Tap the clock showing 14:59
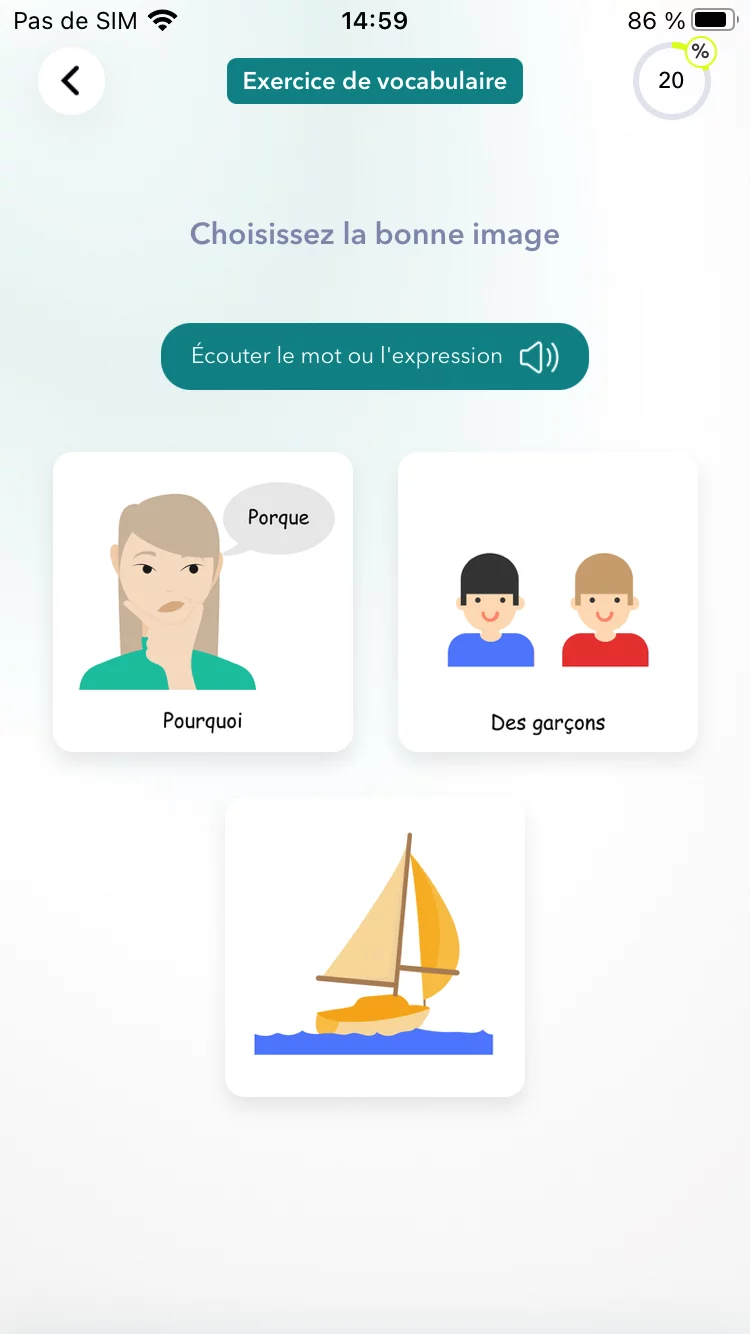The width and height of the screenshot is (750, 1334). point(375,19)
